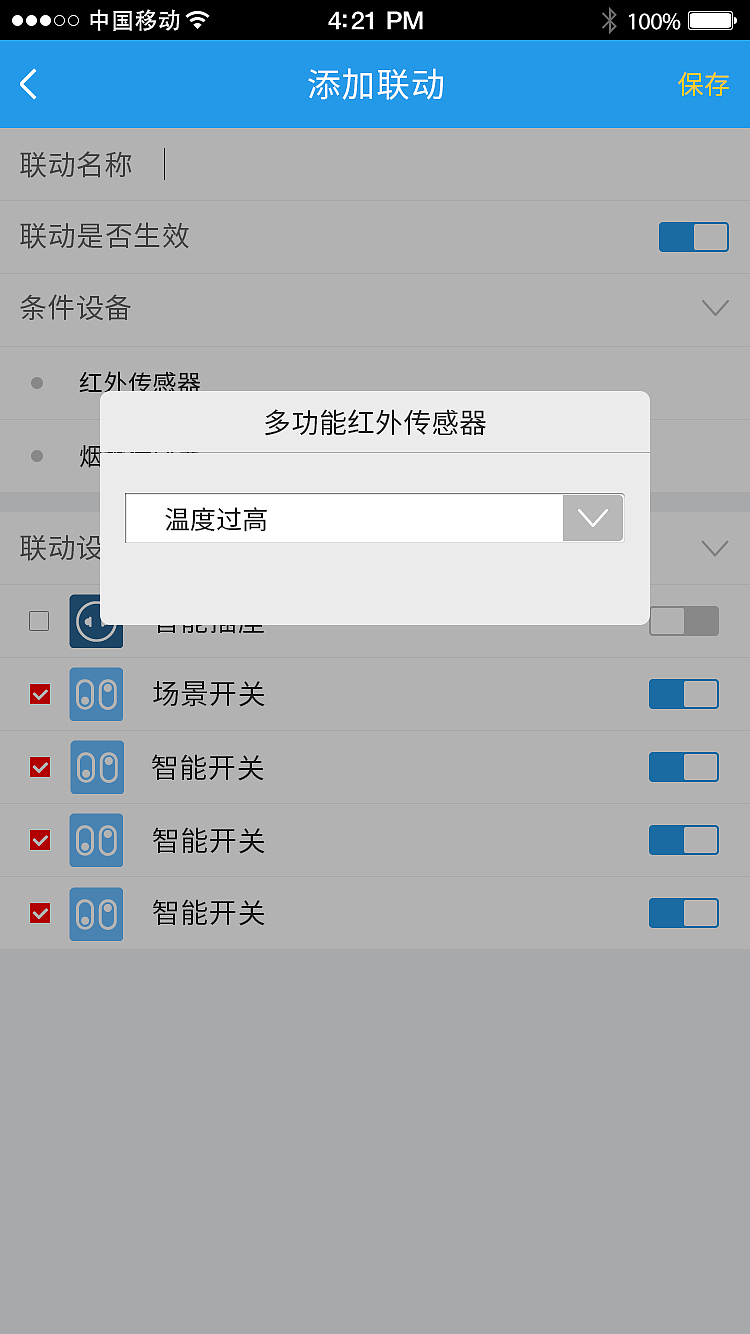This screenshot has width=750, height=1334.
Task: Click the last 智能开关 device icon
Action: click(96, 913)
